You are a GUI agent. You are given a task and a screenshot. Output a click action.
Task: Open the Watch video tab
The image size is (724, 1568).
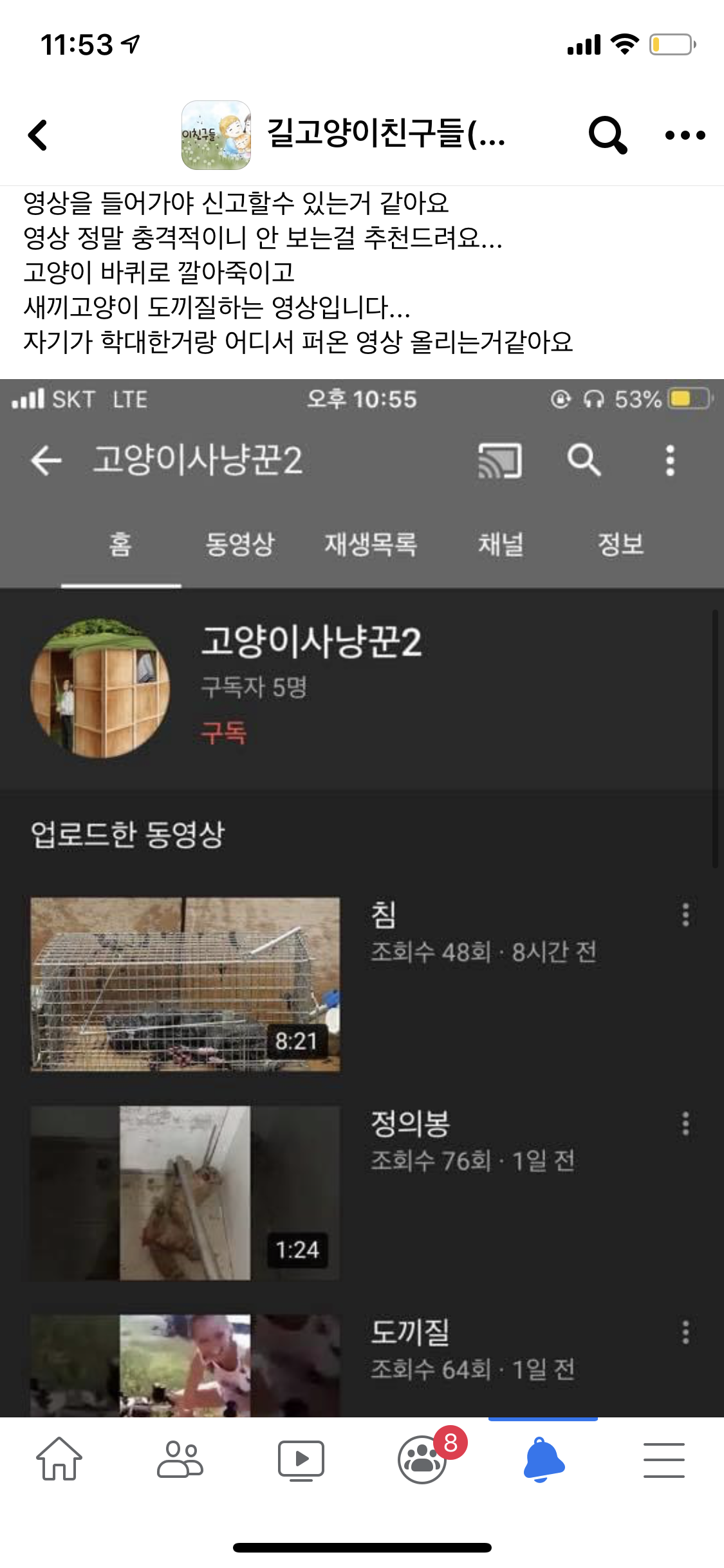(x=301, y=1459)
